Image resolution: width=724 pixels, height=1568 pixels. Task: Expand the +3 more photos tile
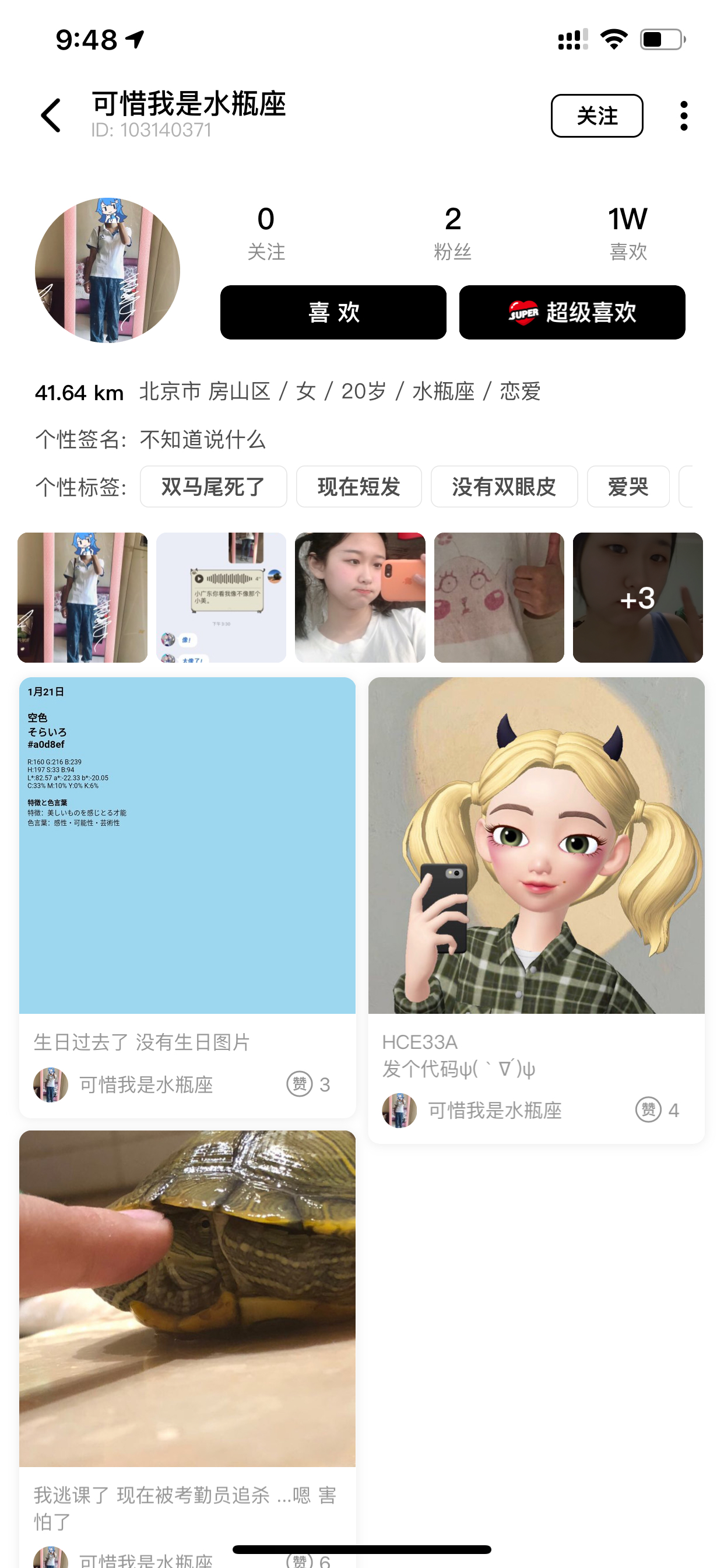638,598
